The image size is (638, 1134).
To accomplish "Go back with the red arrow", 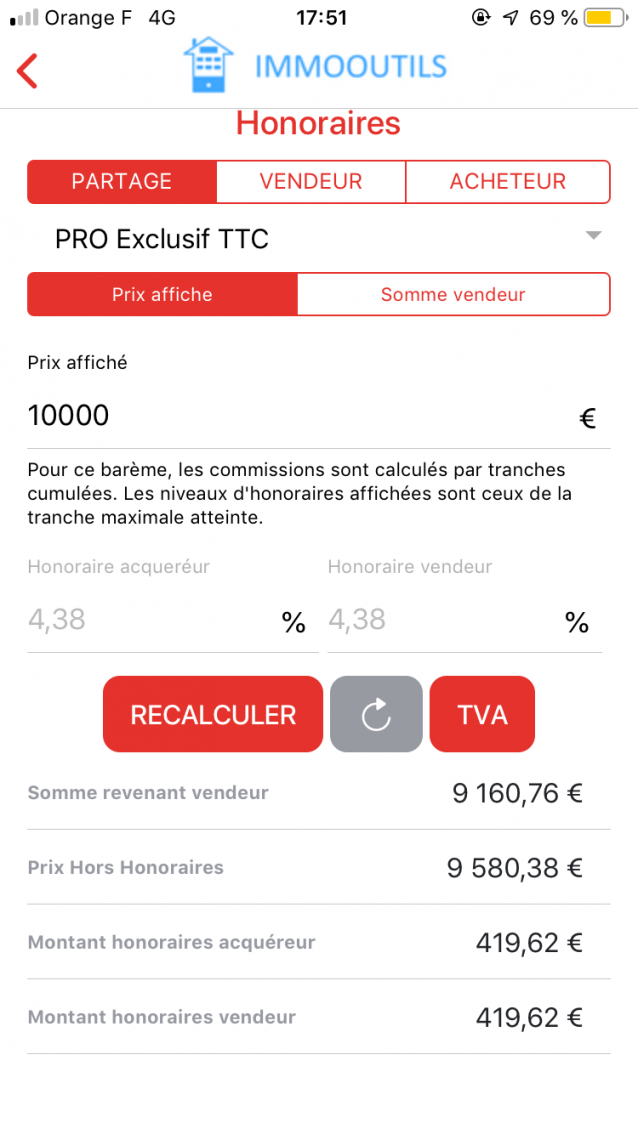I will (28, 70).
